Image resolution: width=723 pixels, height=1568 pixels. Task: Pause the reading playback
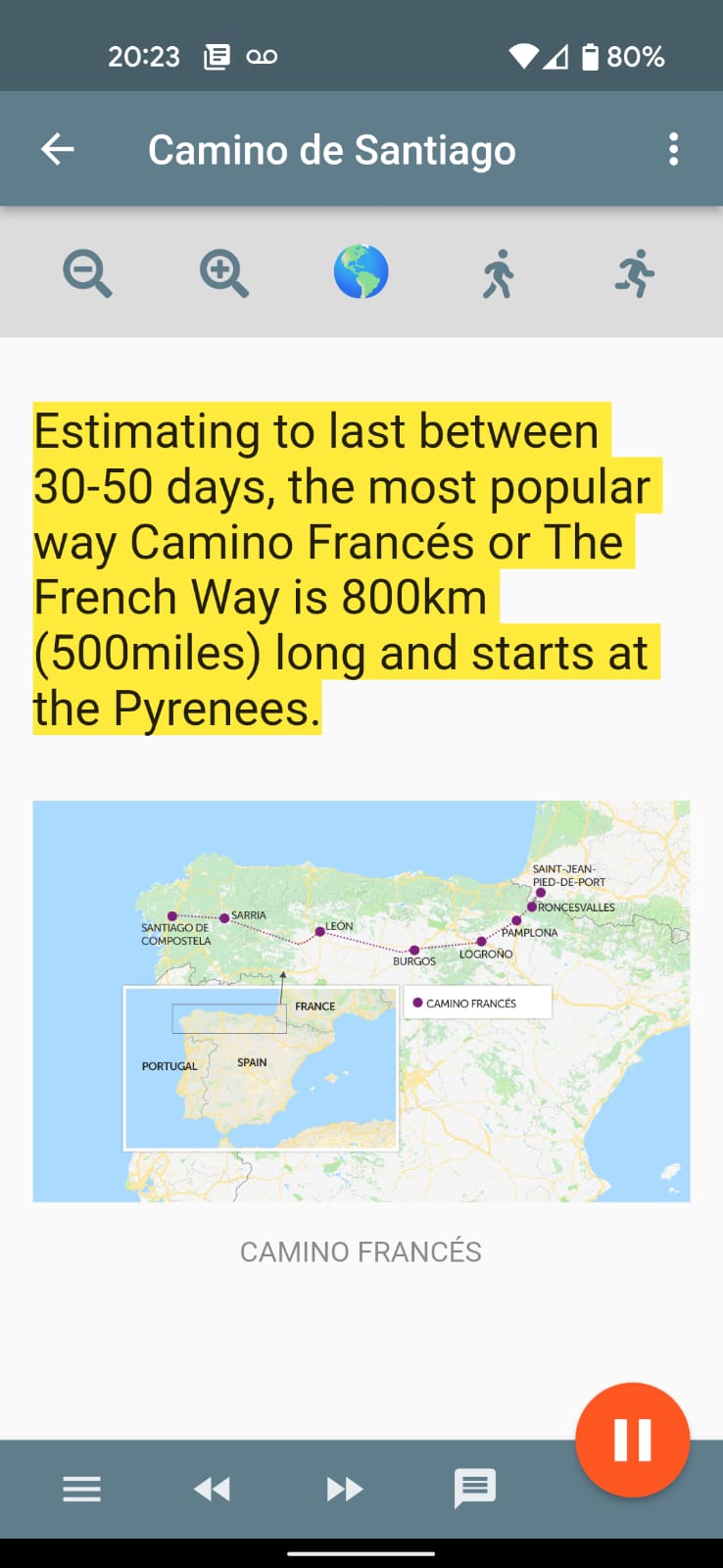tap(632, 1440)
